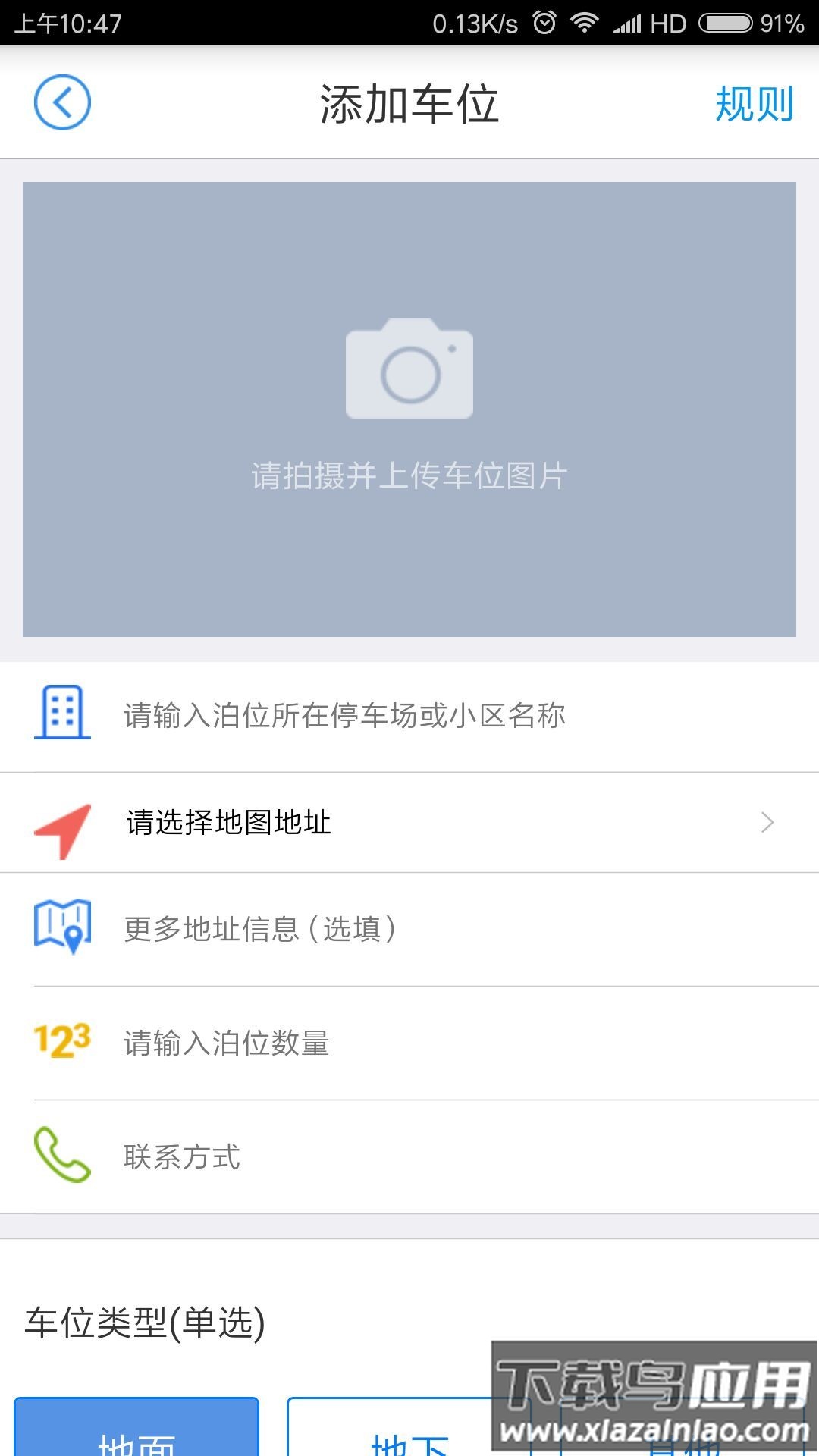View the 添加车位 title bar
Screen dimensions: 819x1456
pyautogui.click(x=409, y=104)
